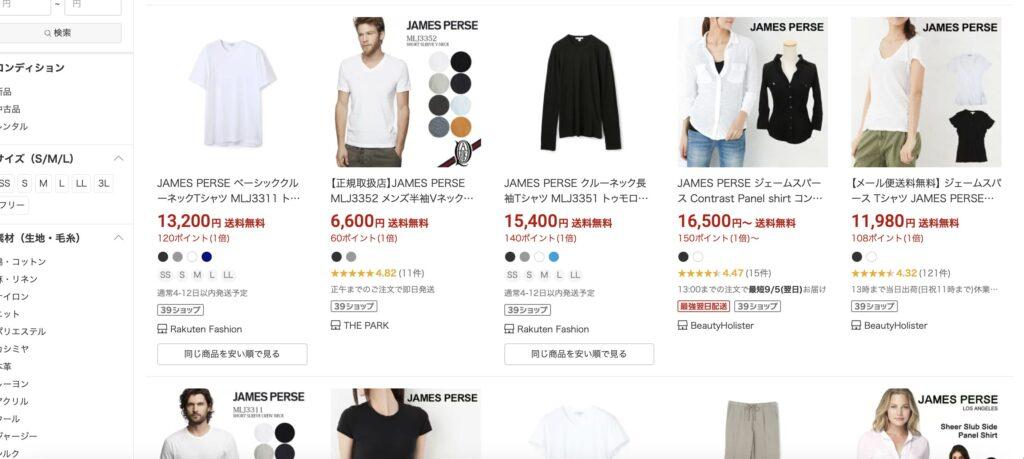
Task: Choose the フリー size option
Action: point(12,205)
